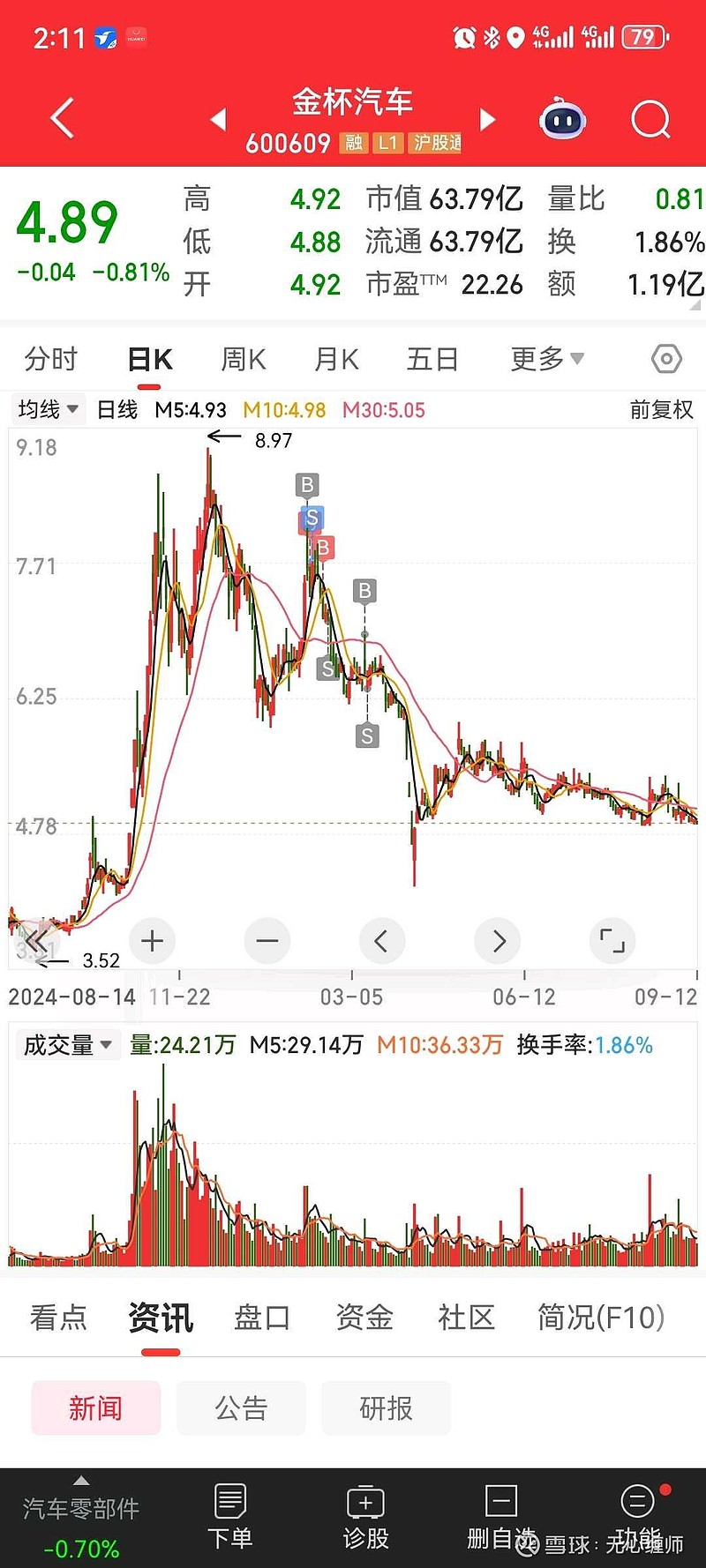Select the 公告 chip

pos(241,1407)
